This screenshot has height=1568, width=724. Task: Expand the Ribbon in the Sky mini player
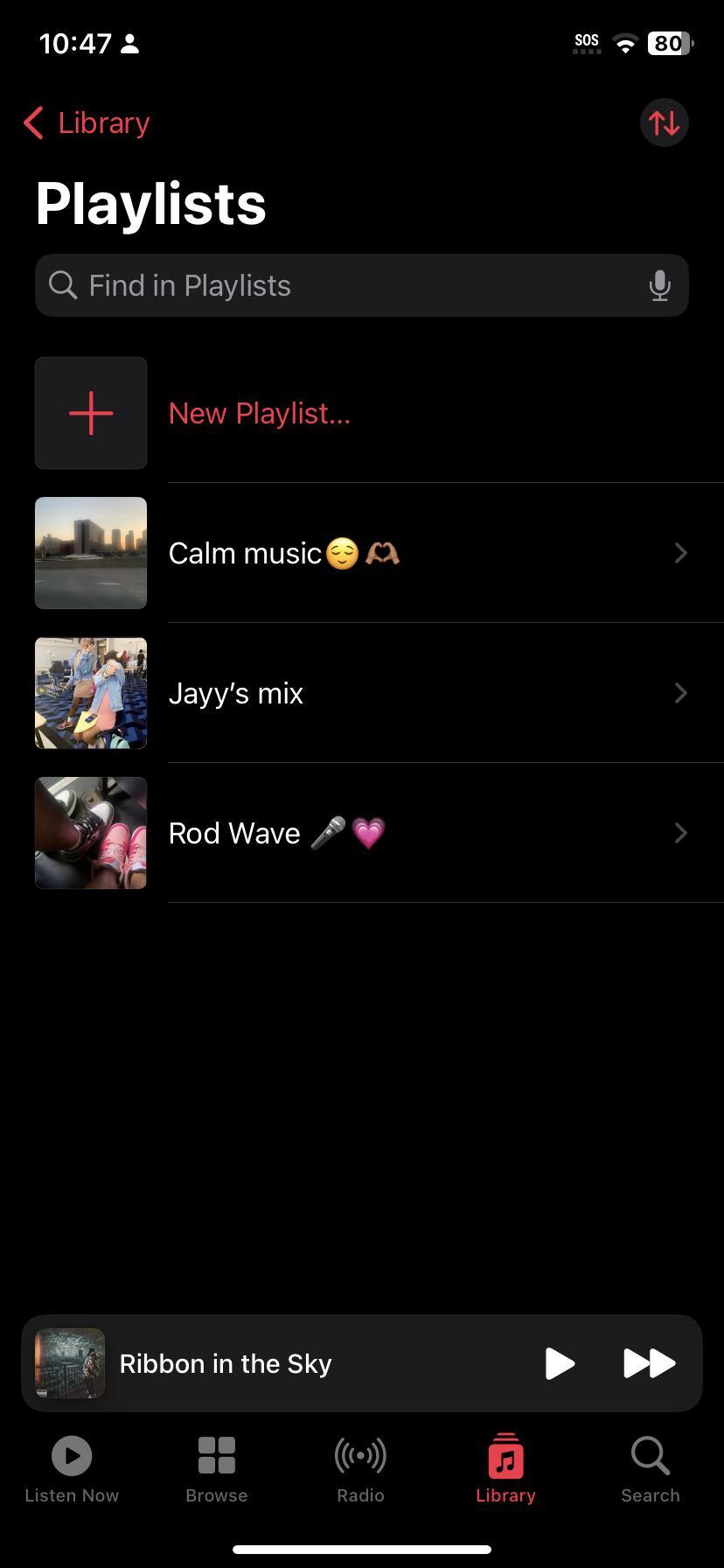tap(262, 1363)
